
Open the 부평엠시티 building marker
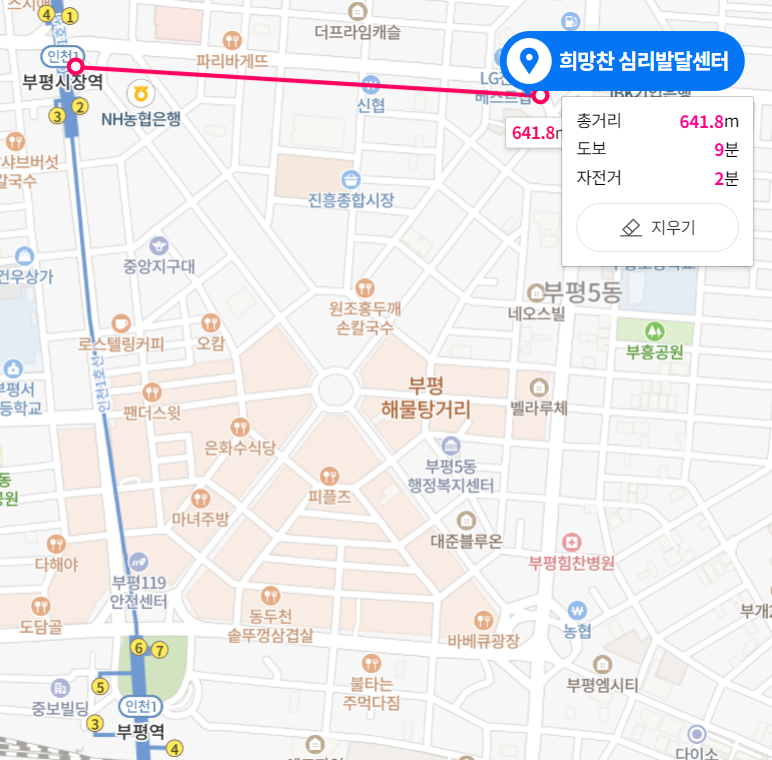pos(602,664)
